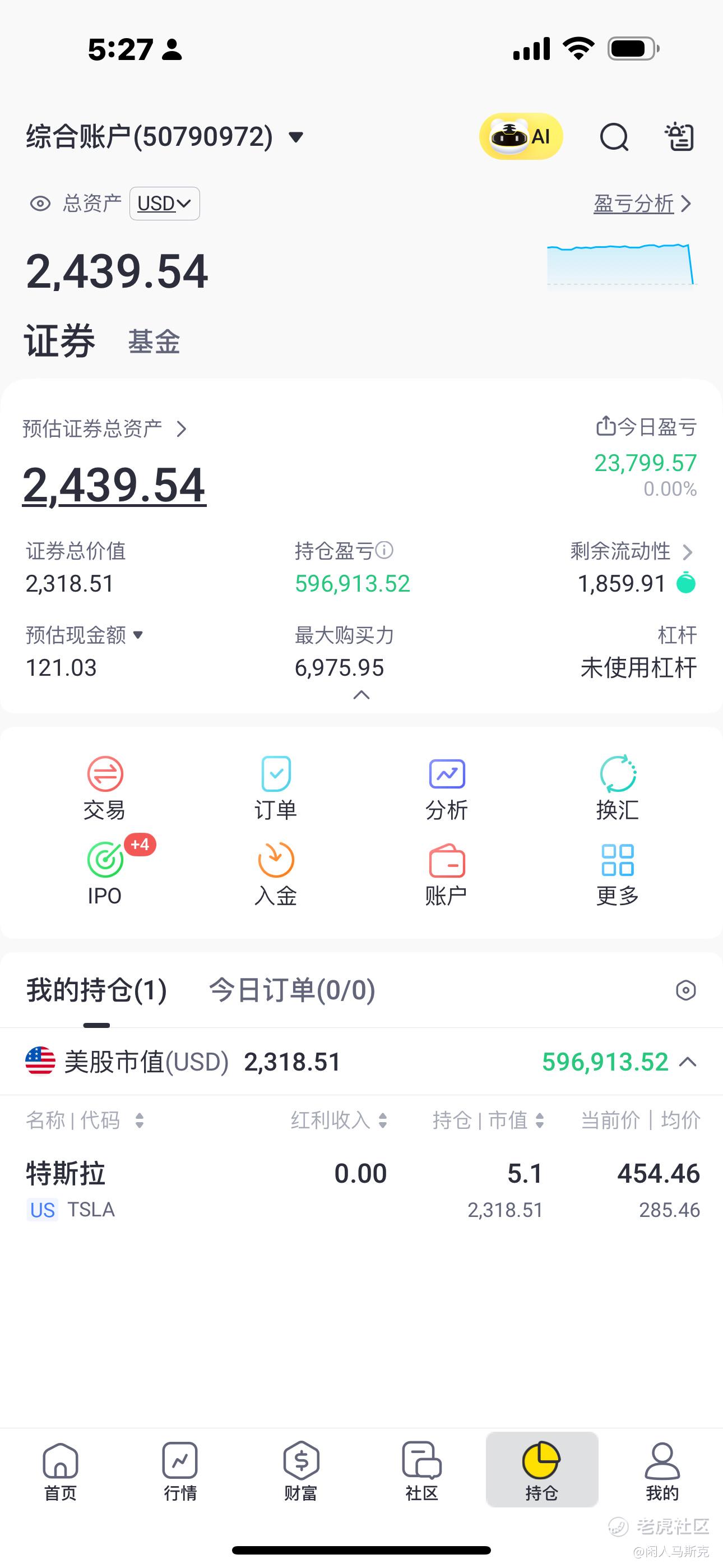Image resolution: width=723 pixels, height=1568 pixels.
Task: Switch to 今日订单 tab
Action: [291, 990]
